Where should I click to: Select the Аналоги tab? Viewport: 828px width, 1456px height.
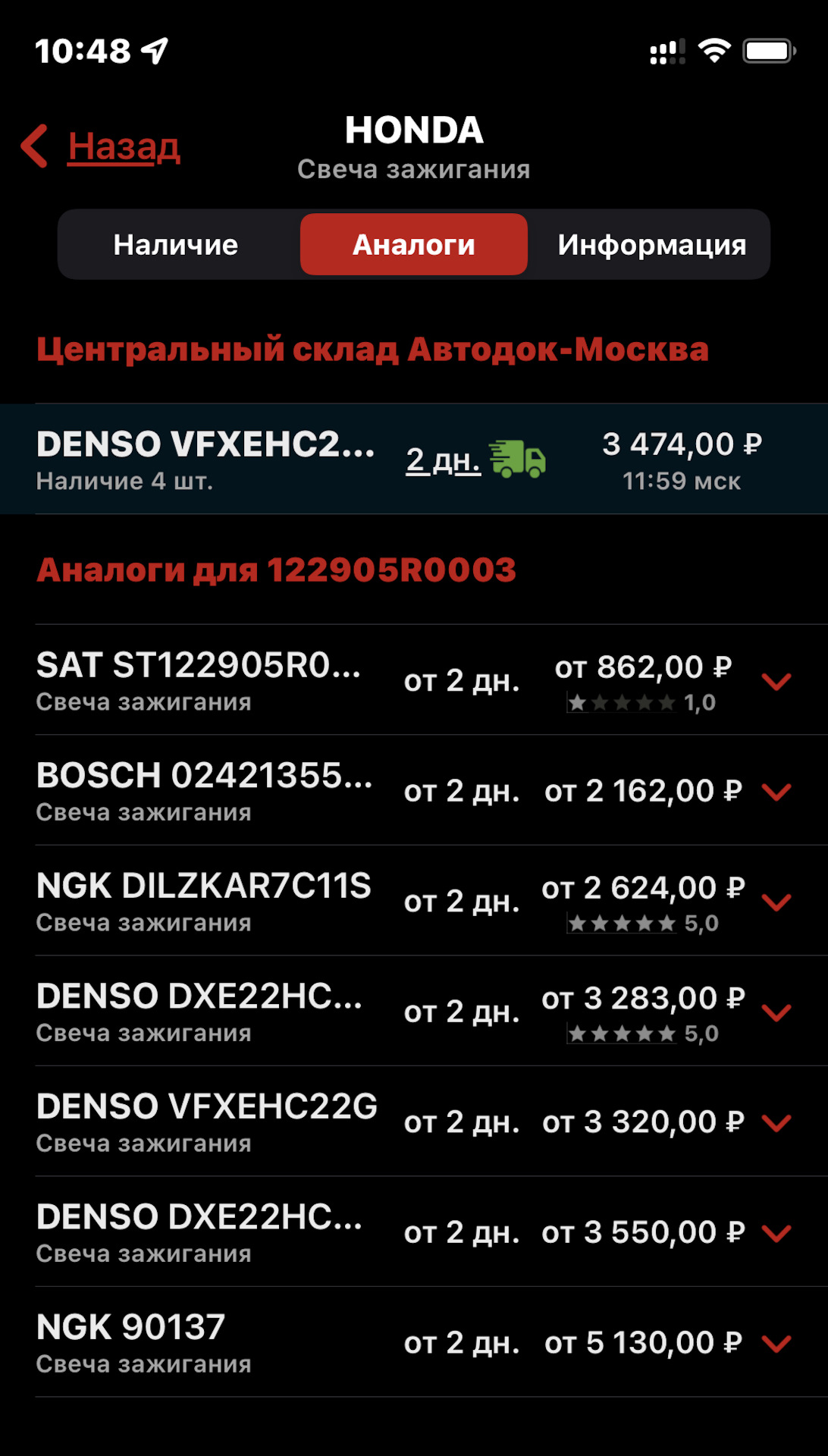(413, 245)
